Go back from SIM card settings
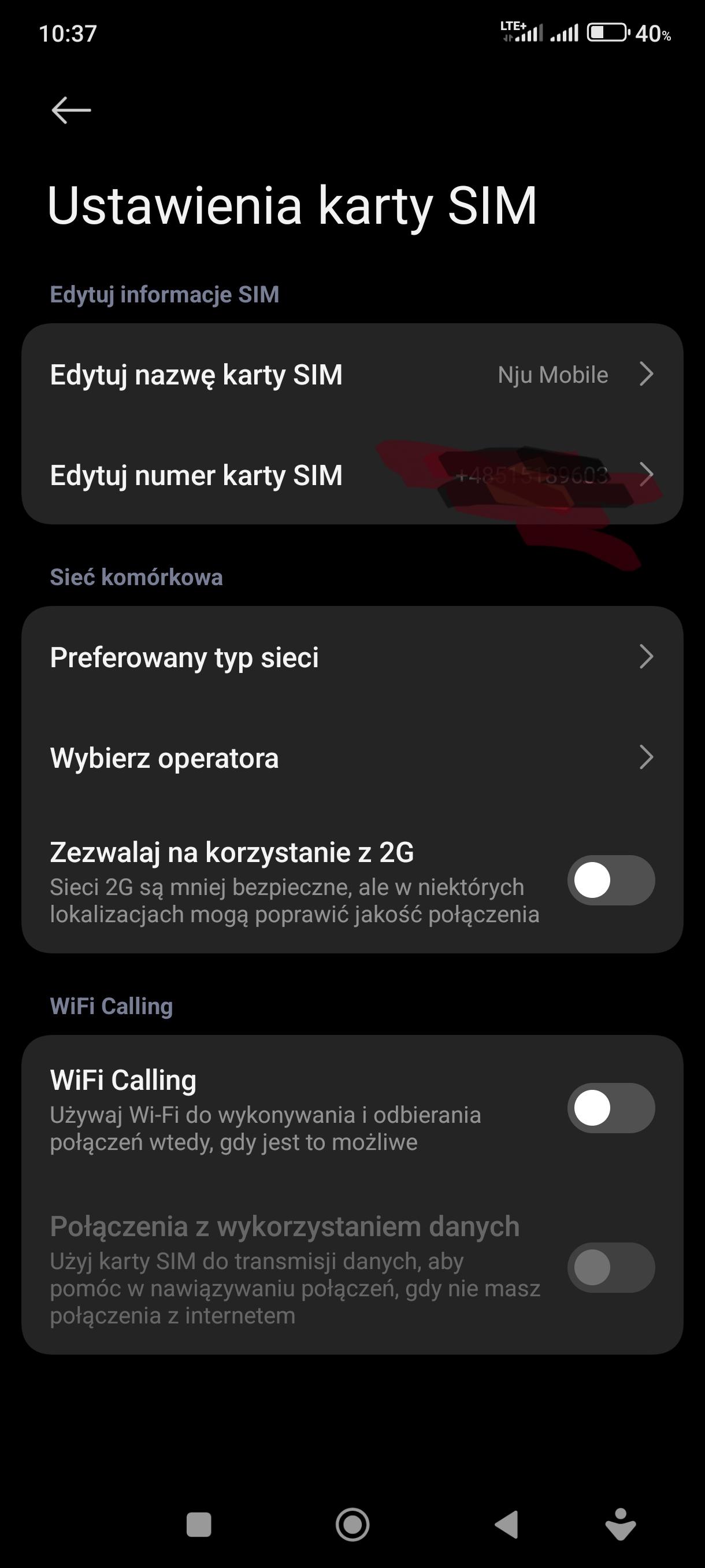This screenshot has height=1568, width=705. click(x=71, y=110)
